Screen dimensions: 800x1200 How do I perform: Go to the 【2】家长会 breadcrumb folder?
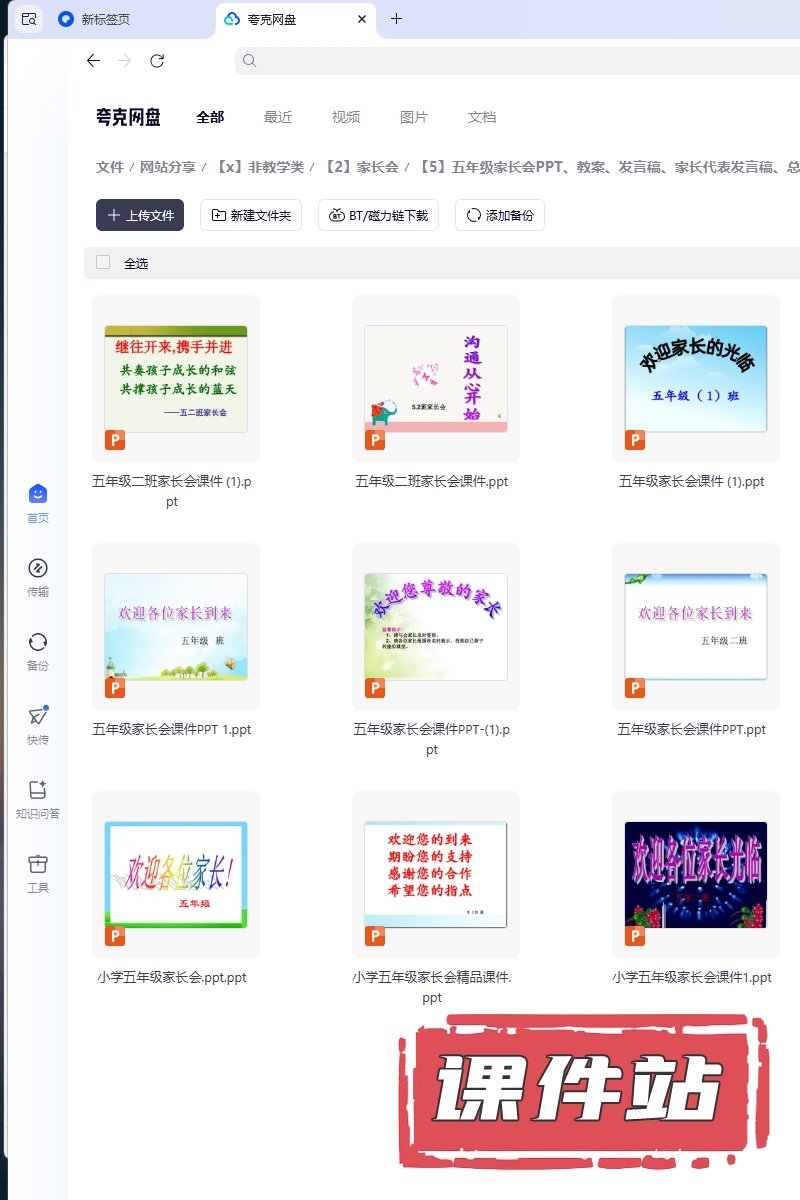(361, 167)
